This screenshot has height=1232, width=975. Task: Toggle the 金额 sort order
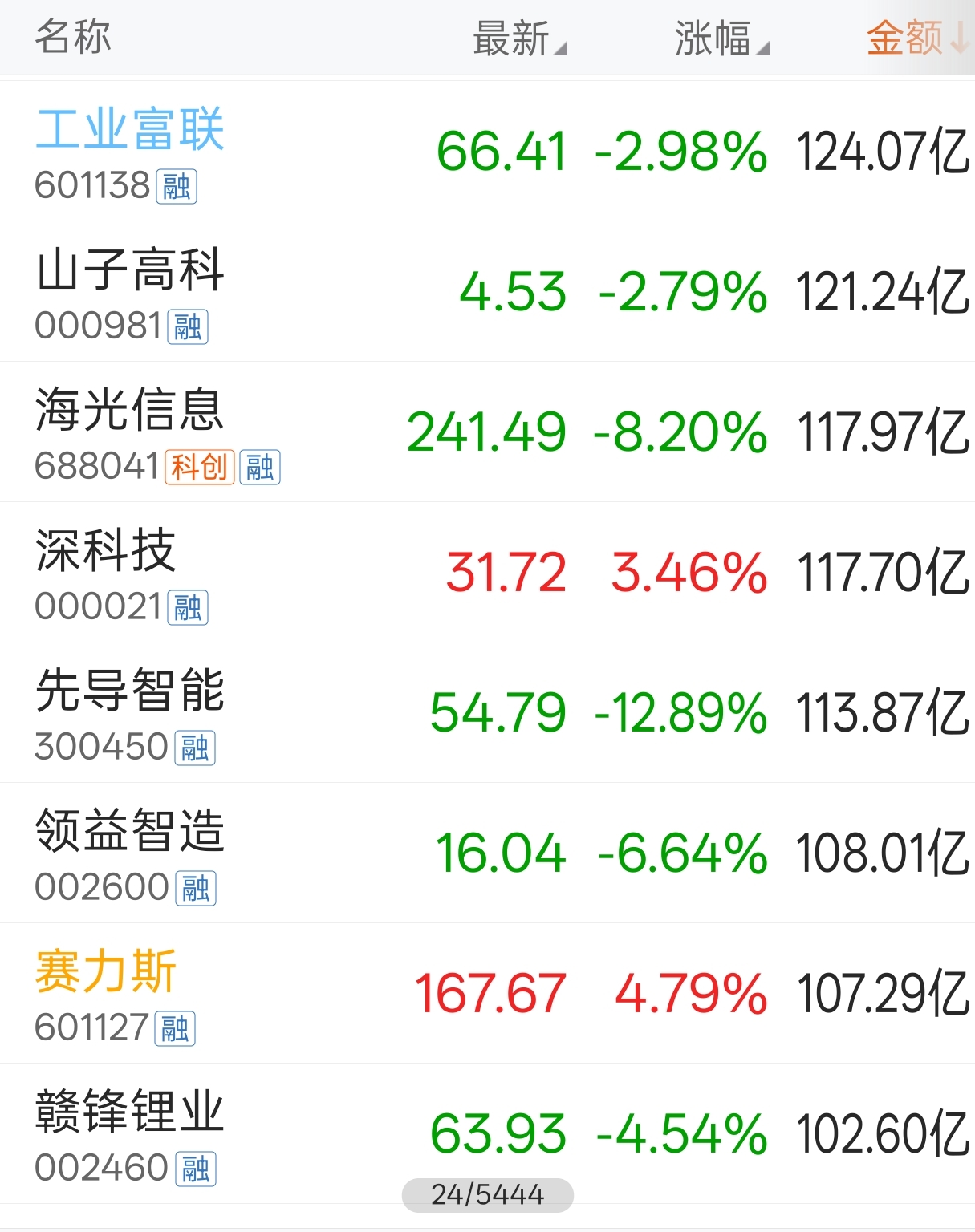(x=916, y=38)
